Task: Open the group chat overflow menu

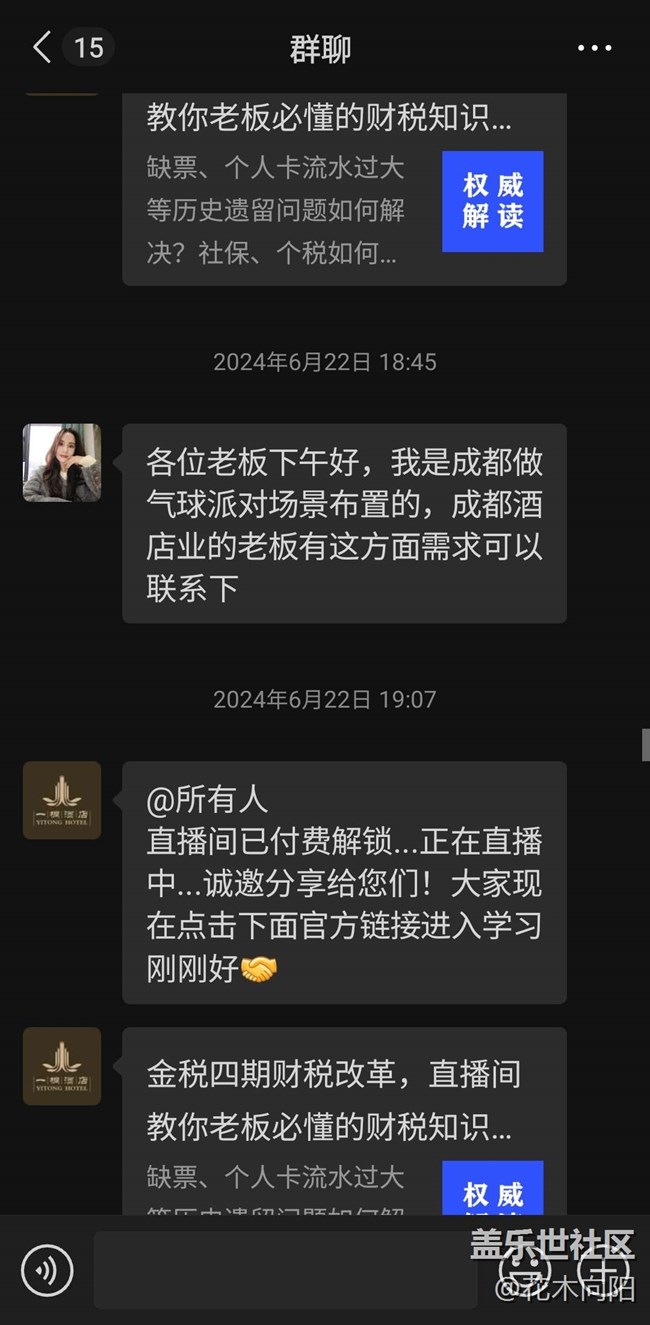Action: (x=595, y=48)
